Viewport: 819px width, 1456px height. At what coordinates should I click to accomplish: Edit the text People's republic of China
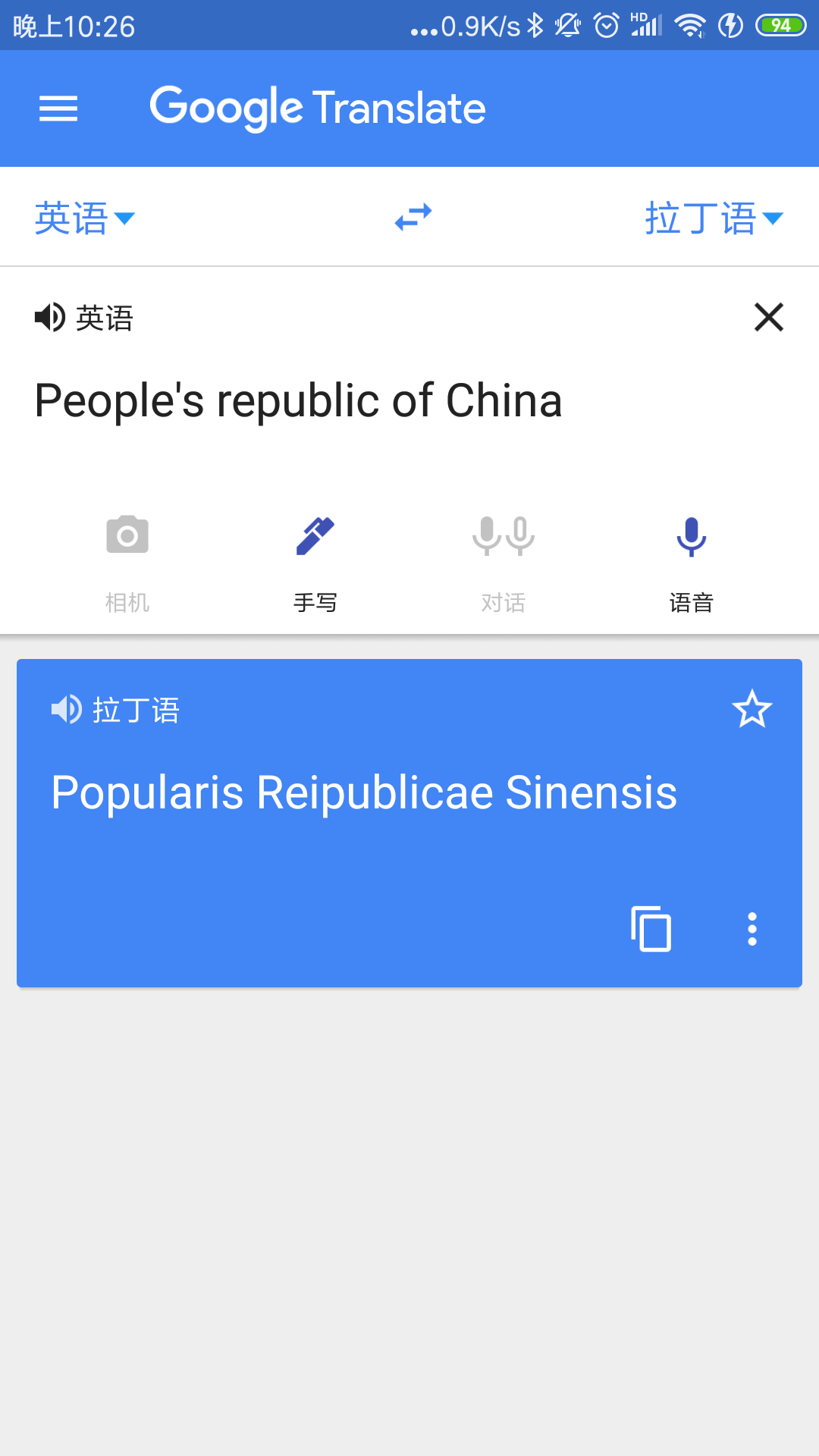pos(298,400)
